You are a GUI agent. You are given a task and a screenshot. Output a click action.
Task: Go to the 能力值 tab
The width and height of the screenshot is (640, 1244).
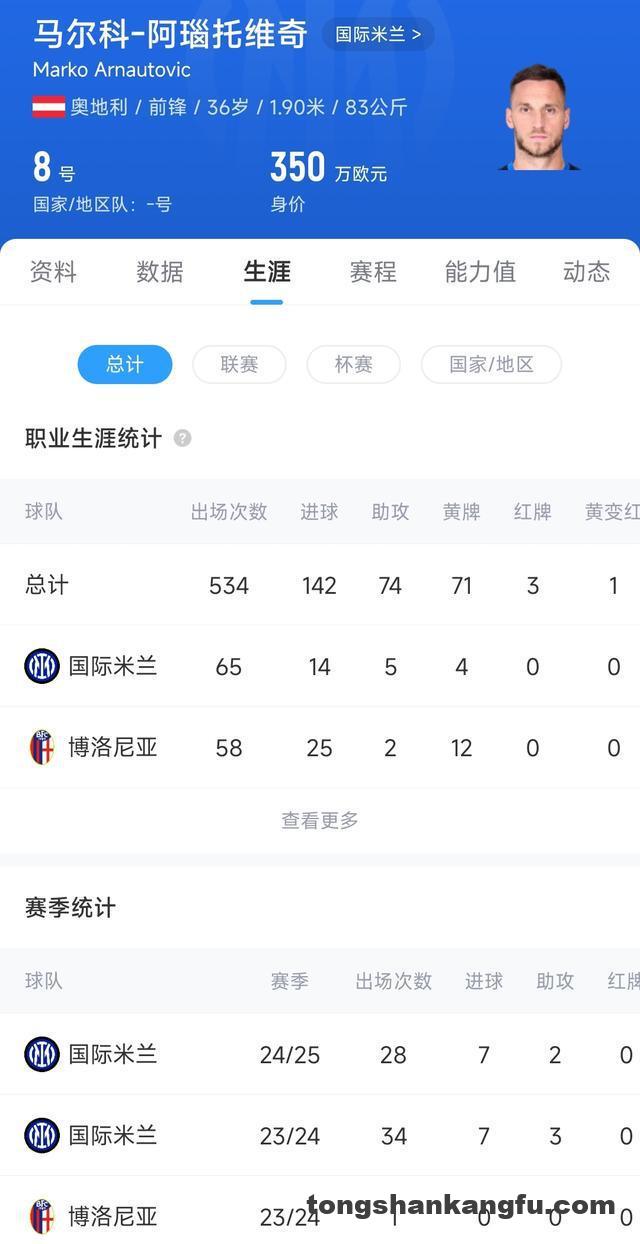(480, 272)
